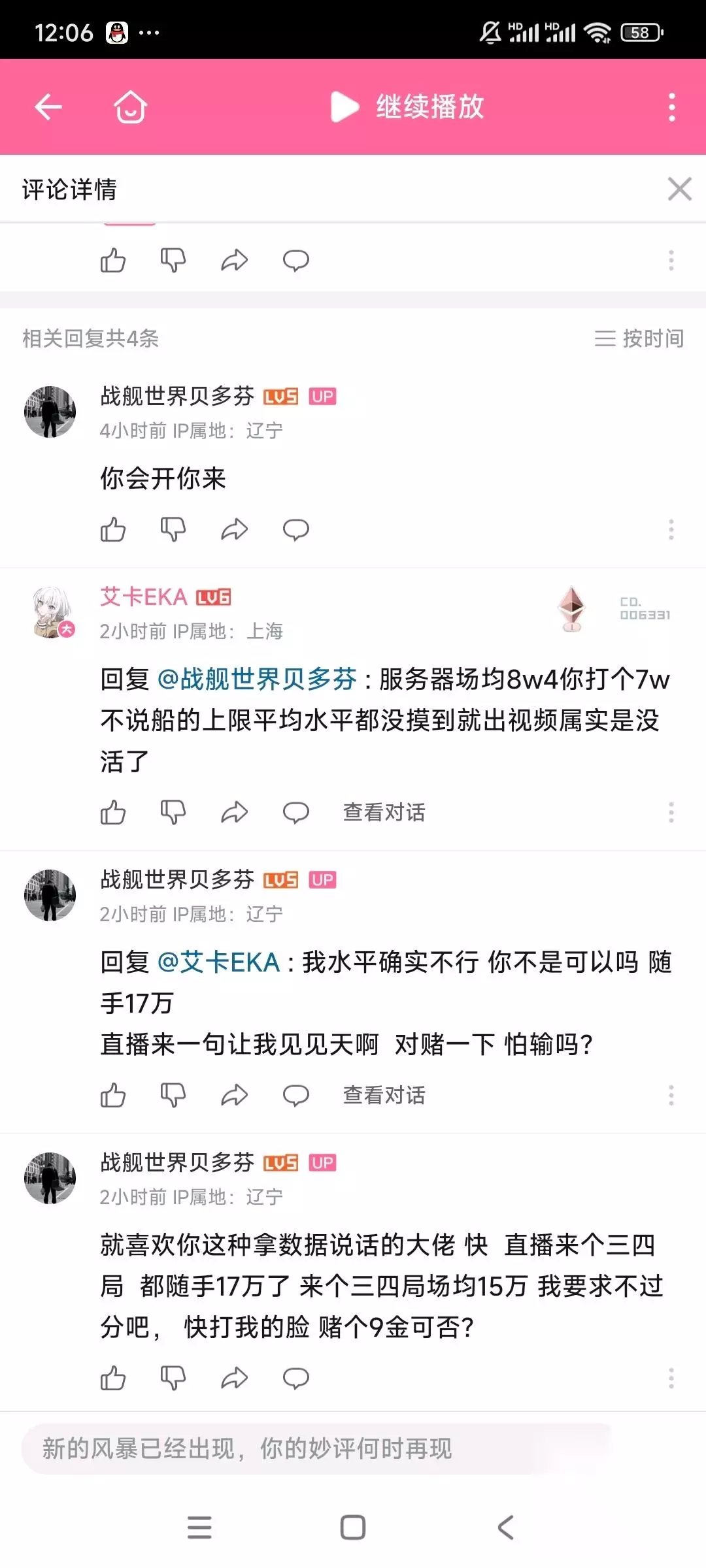Like 艾卡EKA's reply
The height and width of the screenshot is (1568, 706).
pos(113,813)
